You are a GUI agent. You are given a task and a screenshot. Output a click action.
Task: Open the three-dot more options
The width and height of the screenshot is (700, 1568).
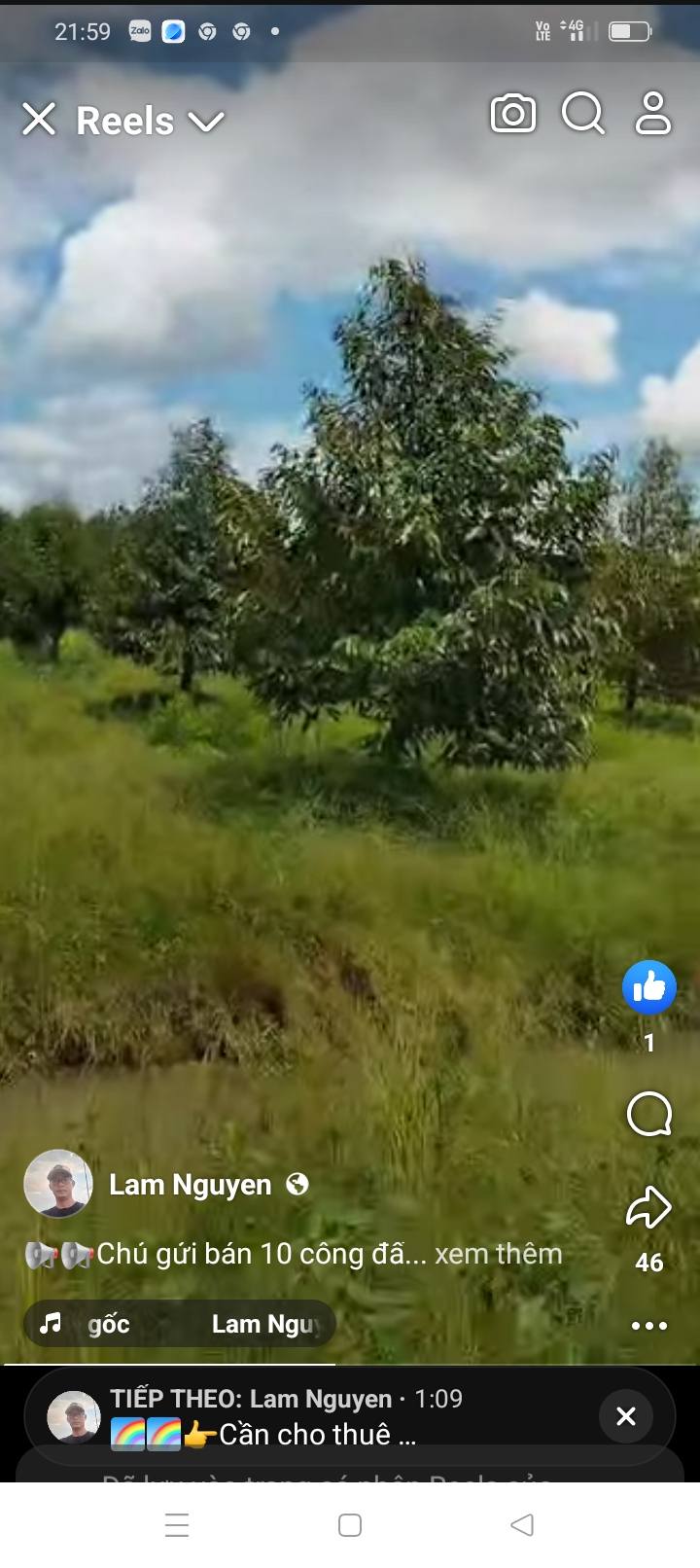pos(649,1326)
